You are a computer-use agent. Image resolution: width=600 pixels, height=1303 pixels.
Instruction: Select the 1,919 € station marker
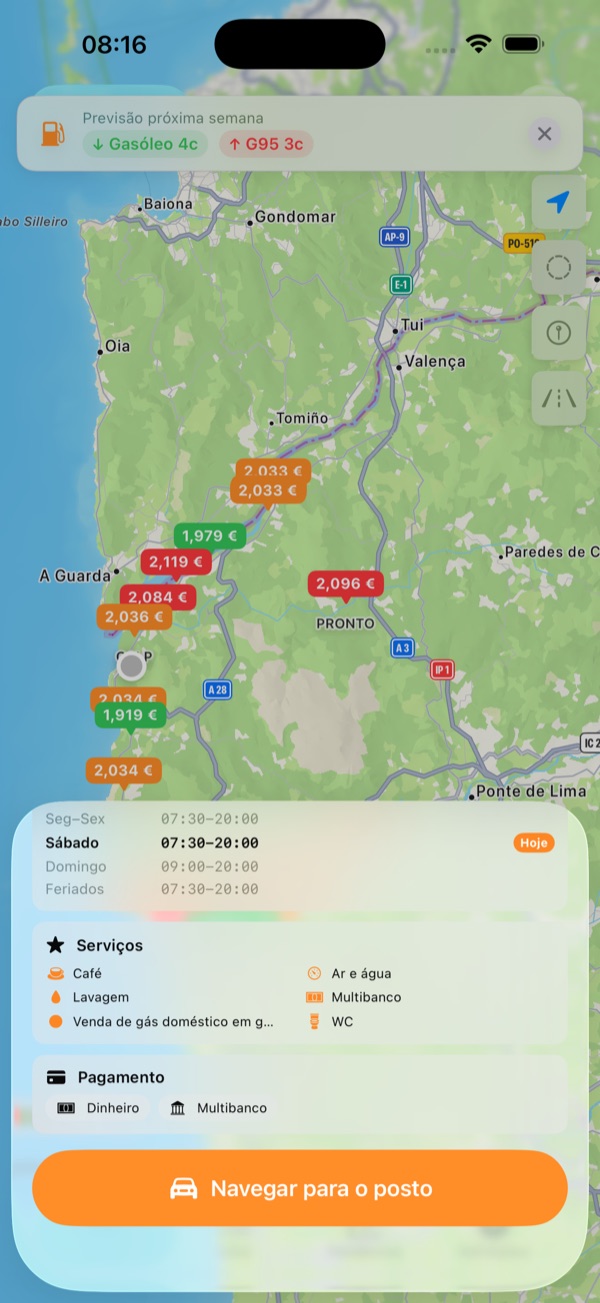131,715
